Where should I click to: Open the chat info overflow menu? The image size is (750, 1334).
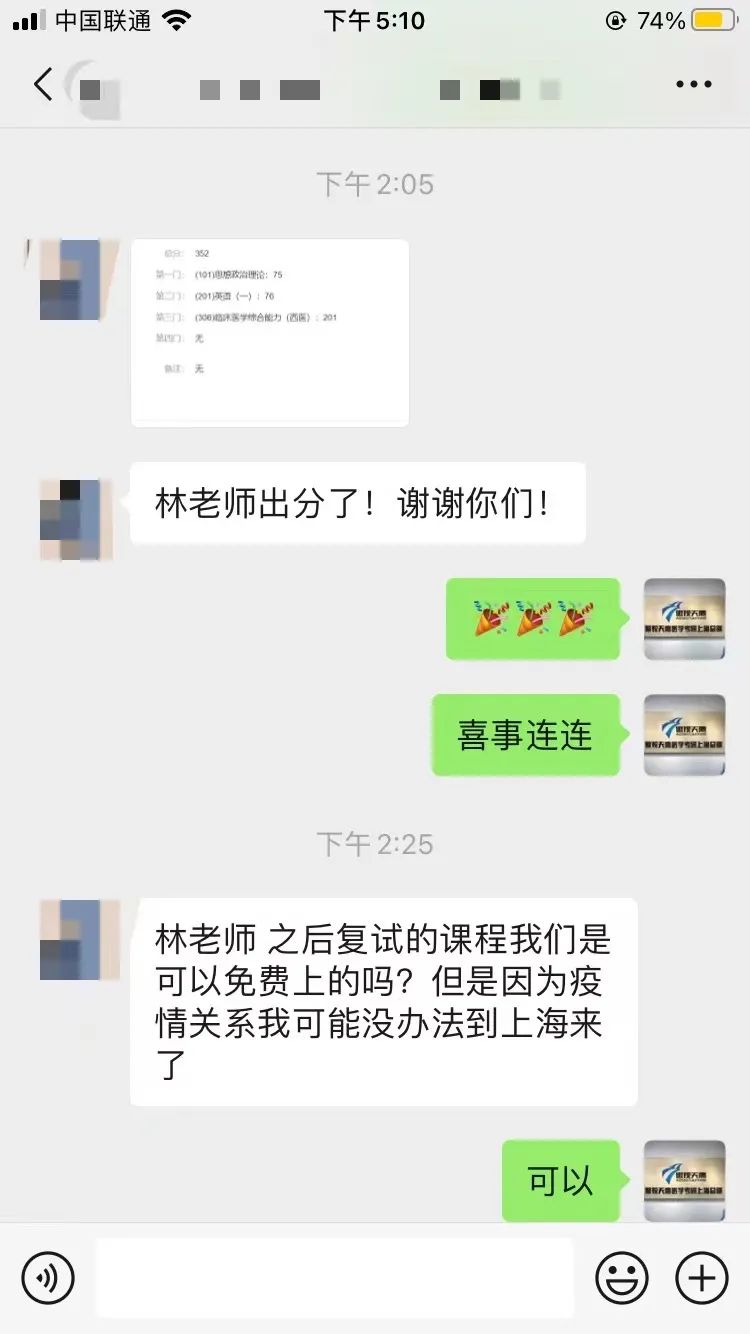(x=693, y=85)
